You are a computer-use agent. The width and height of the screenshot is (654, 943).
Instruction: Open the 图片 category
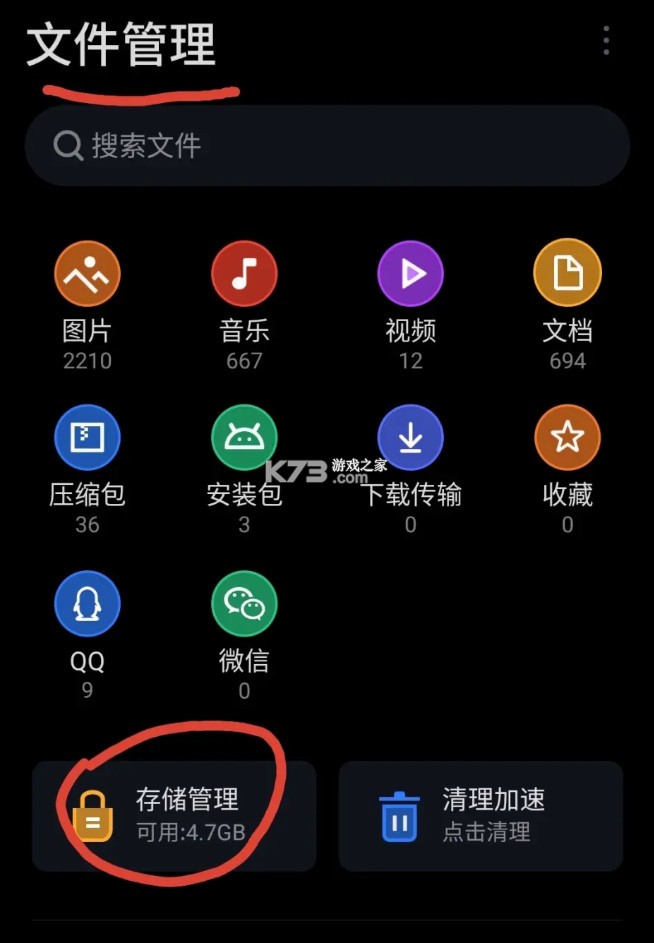[x=87, y=273]
